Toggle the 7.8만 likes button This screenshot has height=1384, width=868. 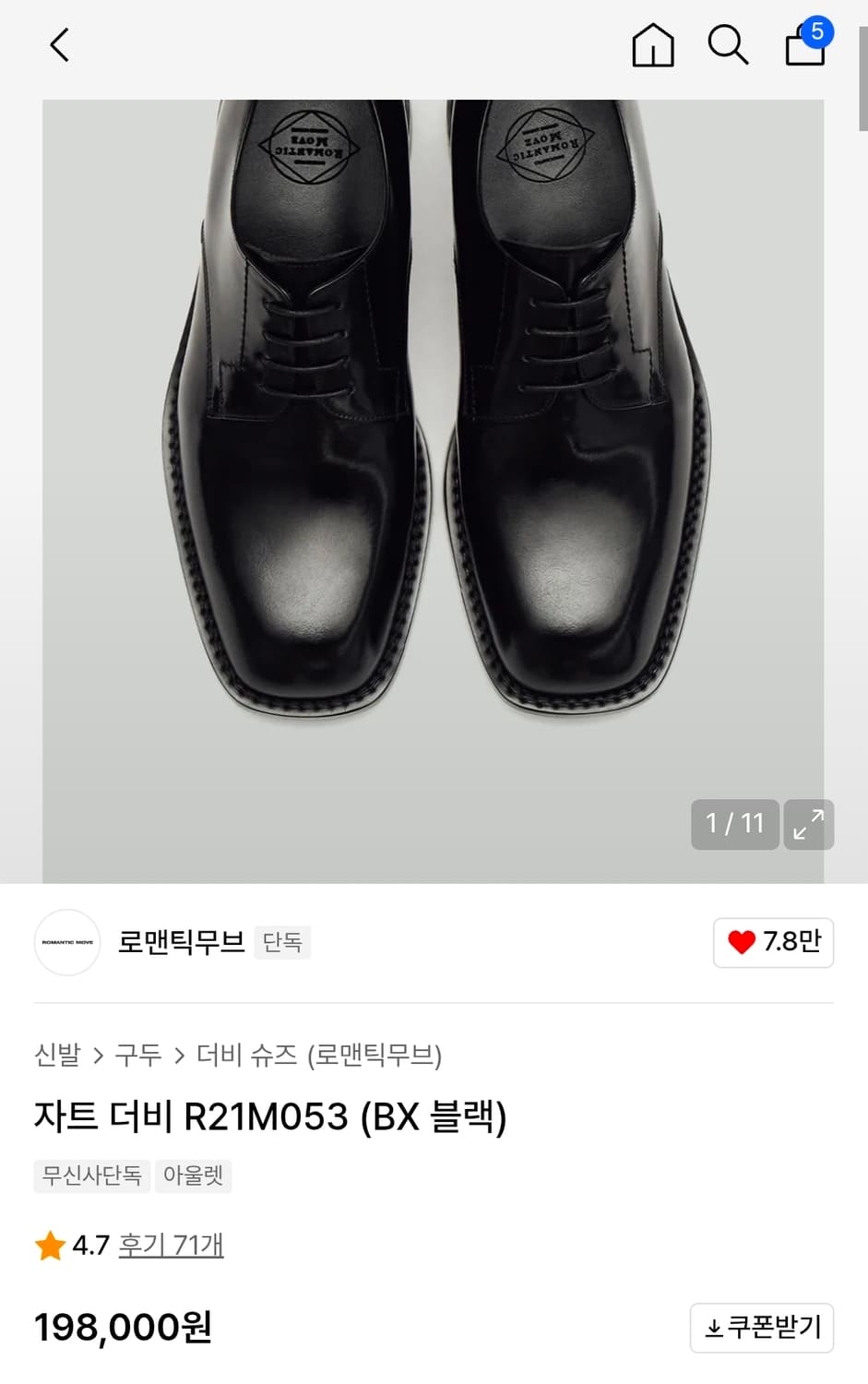click(x=773, y=943)
